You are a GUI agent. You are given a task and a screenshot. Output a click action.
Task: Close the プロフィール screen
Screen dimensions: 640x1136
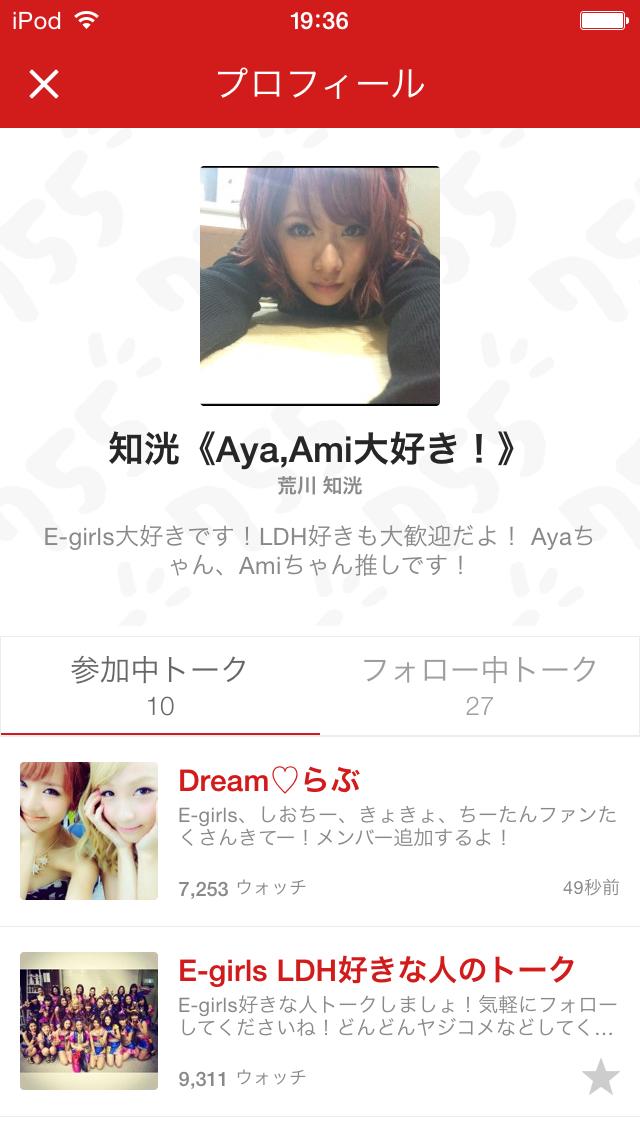[x=44, y=84]
